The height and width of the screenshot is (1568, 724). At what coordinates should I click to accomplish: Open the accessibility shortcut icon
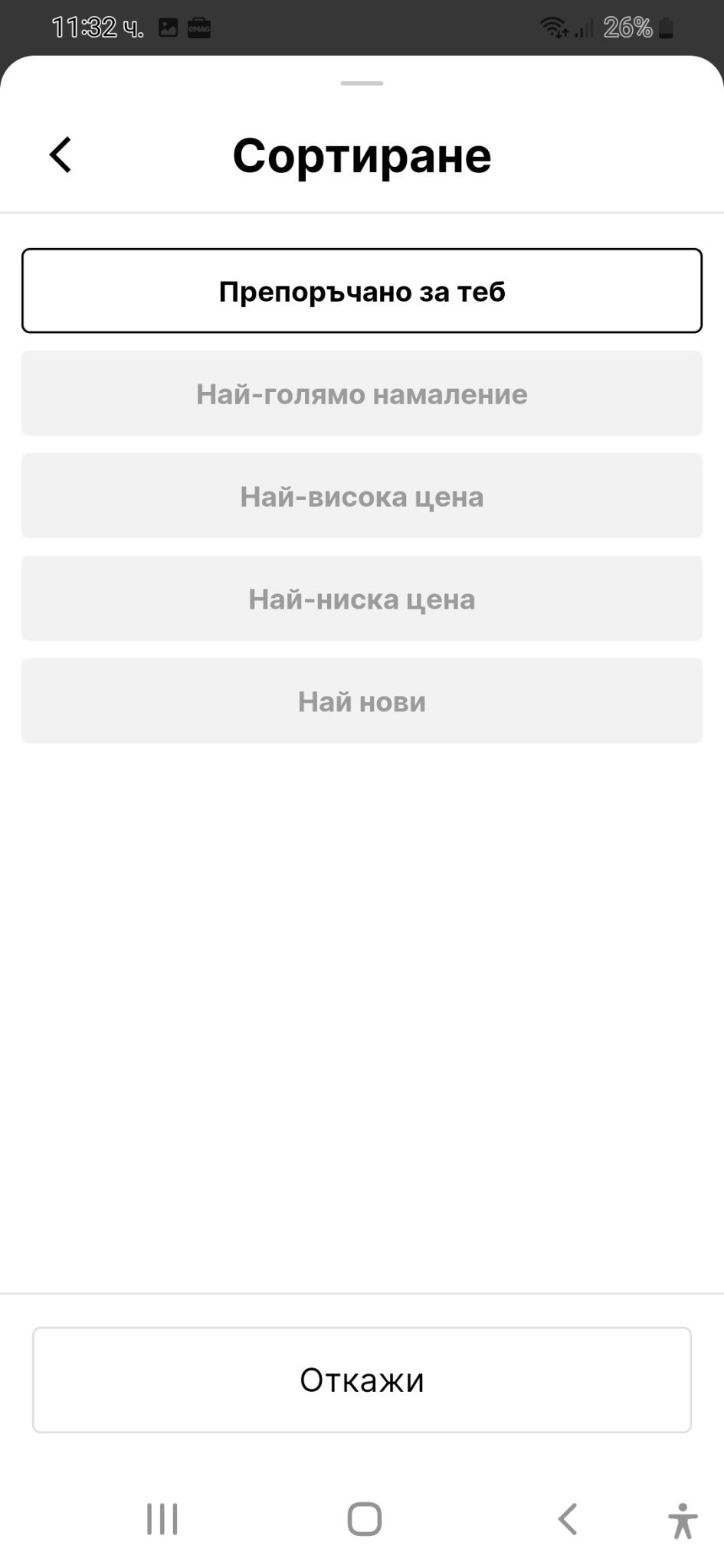click(682, 1521)
